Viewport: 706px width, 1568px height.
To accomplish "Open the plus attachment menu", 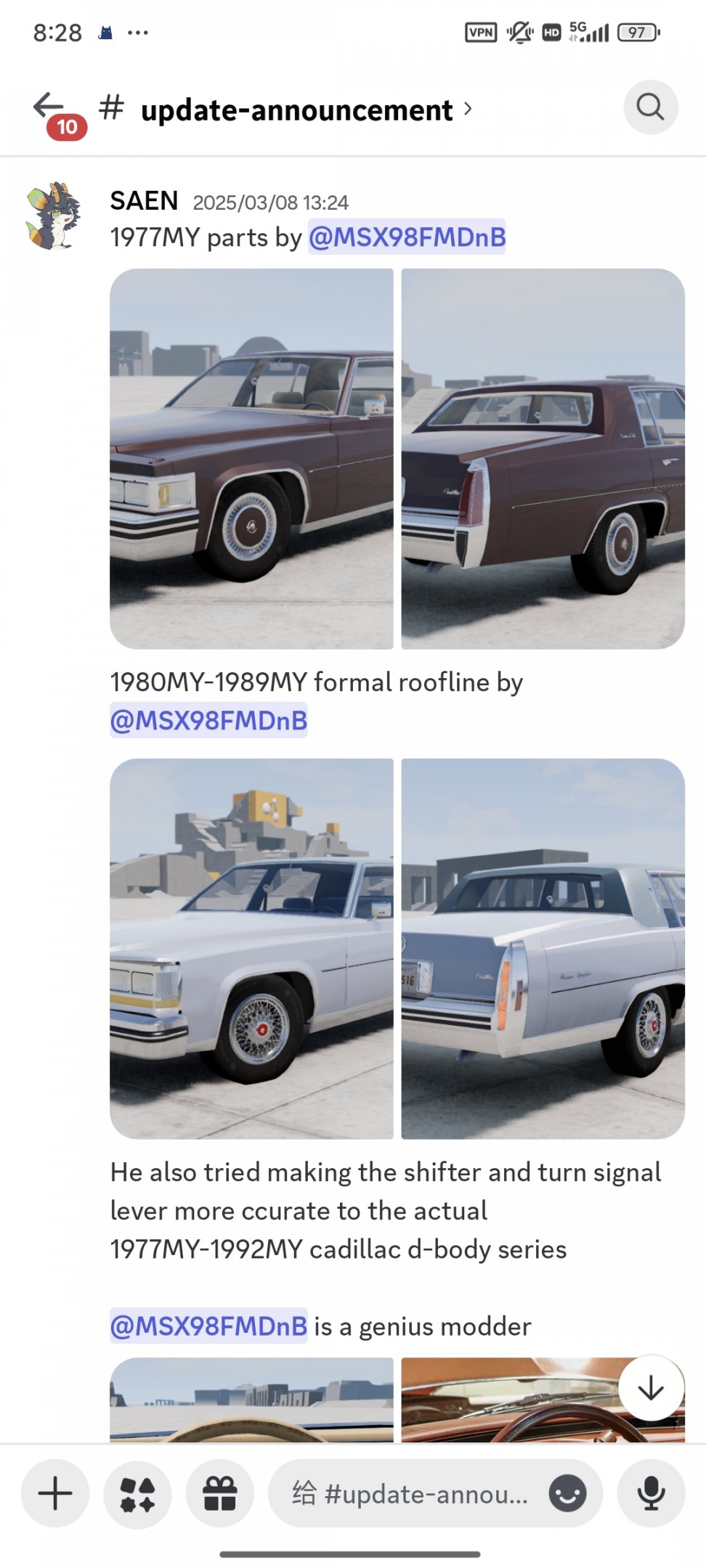I will point(55,1493).
